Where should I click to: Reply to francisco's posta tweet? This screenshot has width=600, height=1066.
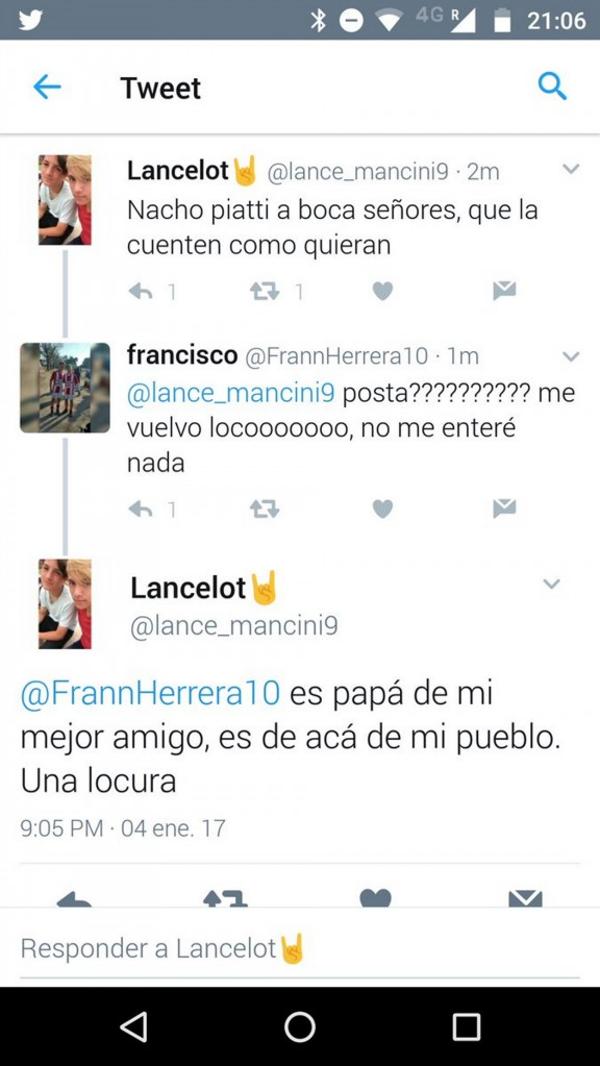click(141, 509)
